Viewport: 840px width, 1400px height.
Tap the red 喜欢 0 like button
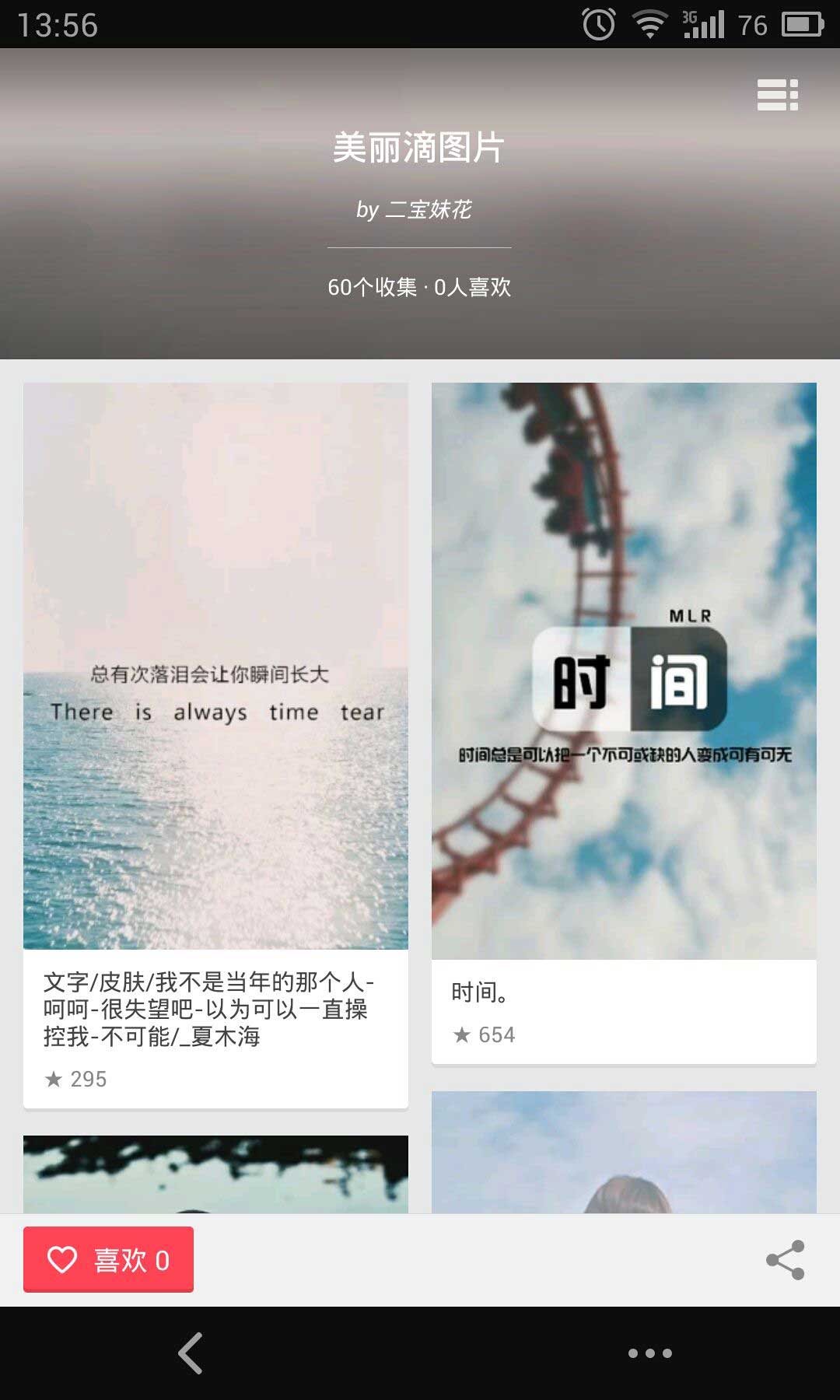pos(108,1259)
